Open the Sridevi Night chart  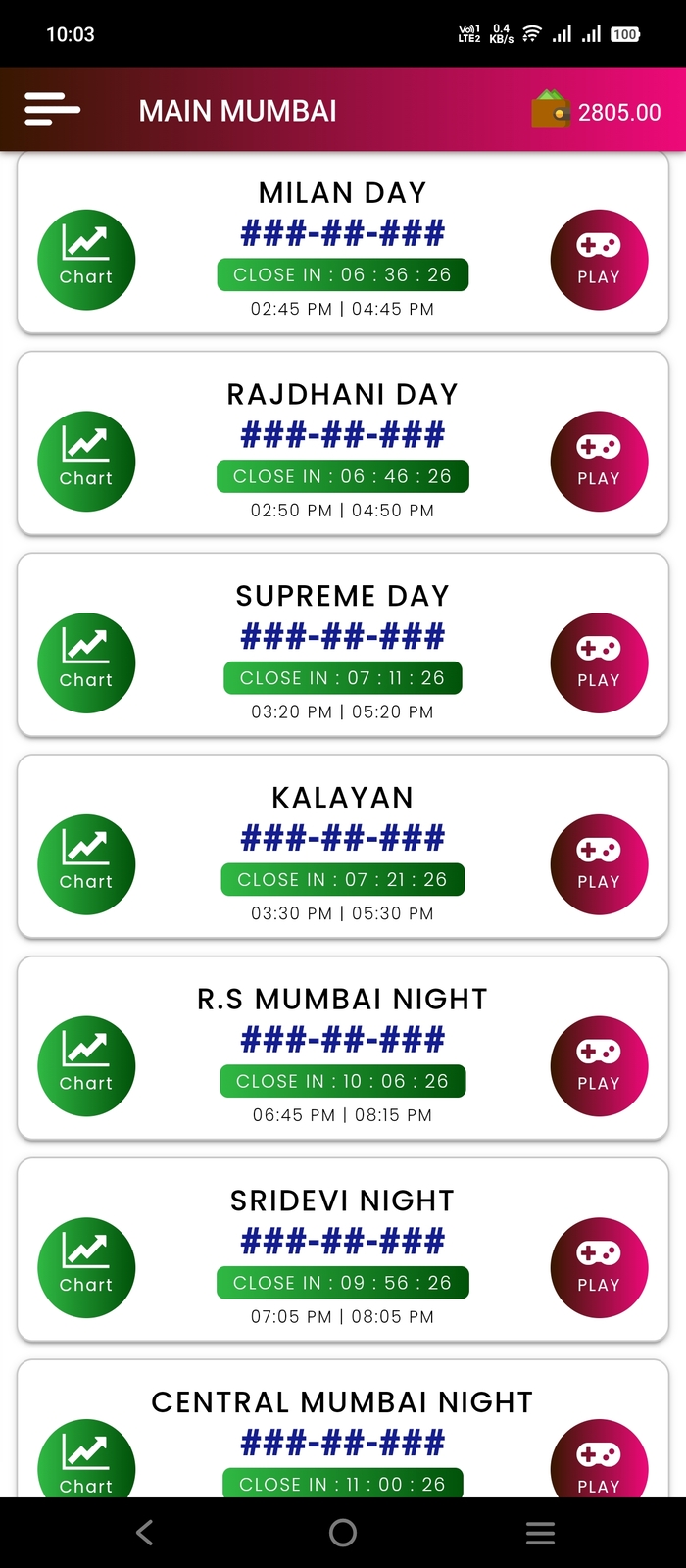coord(86,1268)
